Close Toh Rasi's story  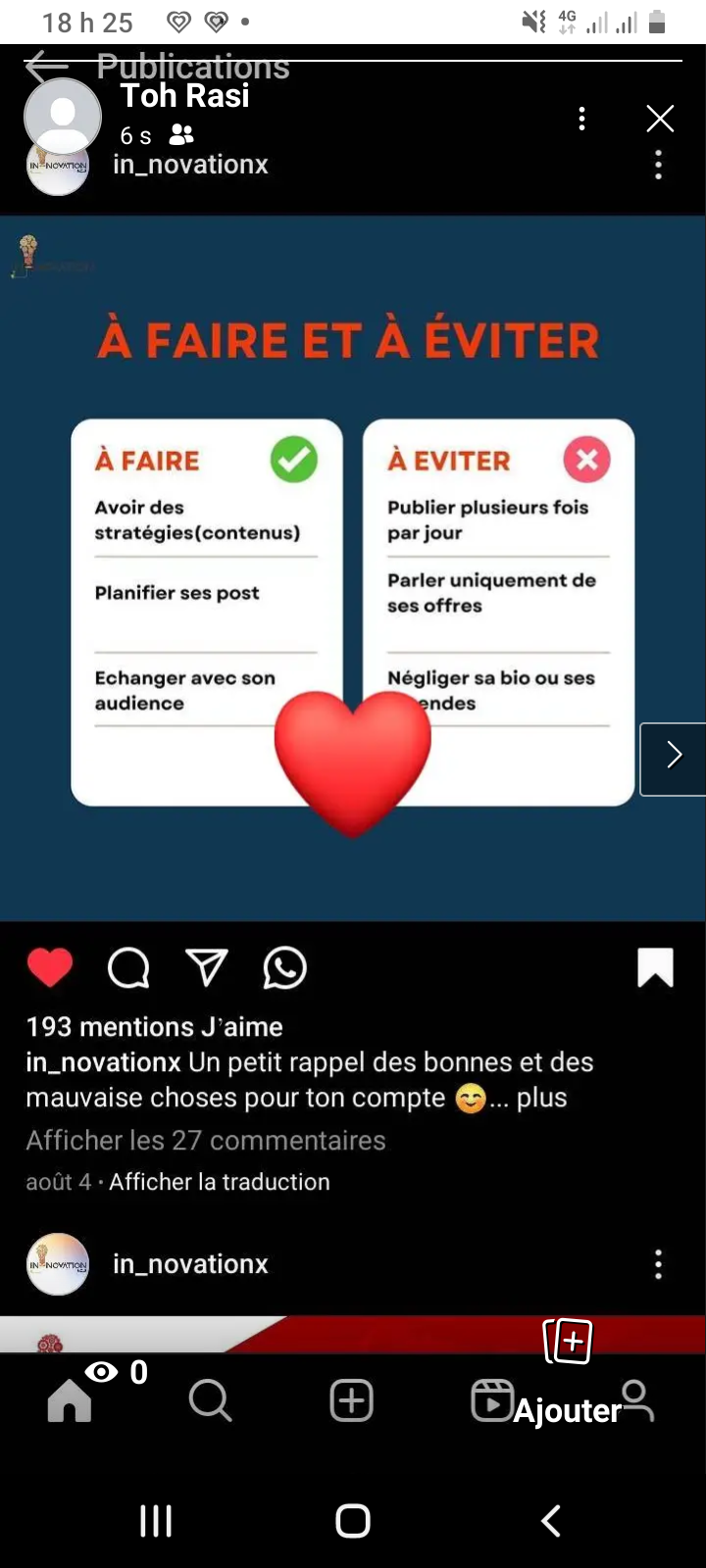pyautogui.click(x=660, y=119)
